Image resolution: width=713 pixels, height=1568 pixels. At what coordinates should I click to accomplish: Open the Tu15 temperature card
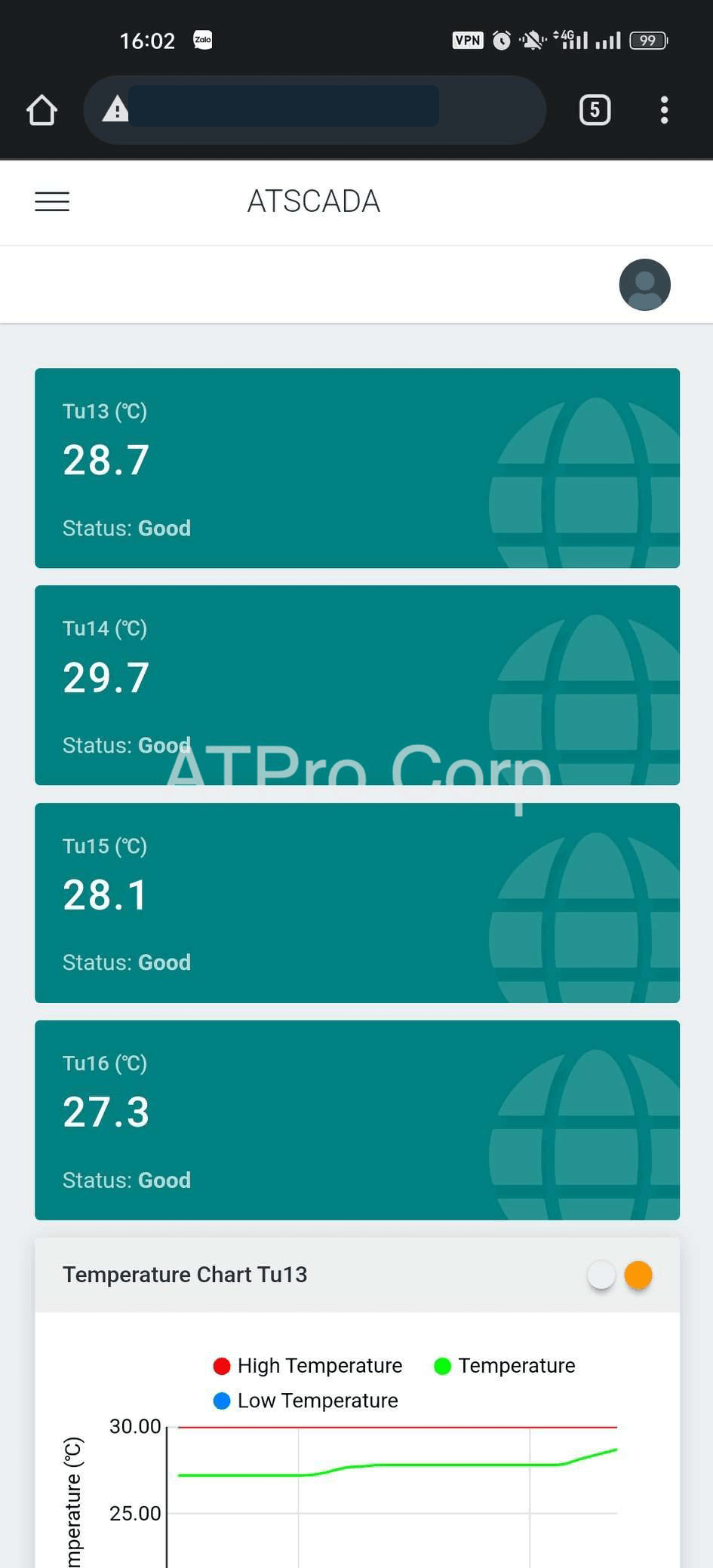coord(357,903)
